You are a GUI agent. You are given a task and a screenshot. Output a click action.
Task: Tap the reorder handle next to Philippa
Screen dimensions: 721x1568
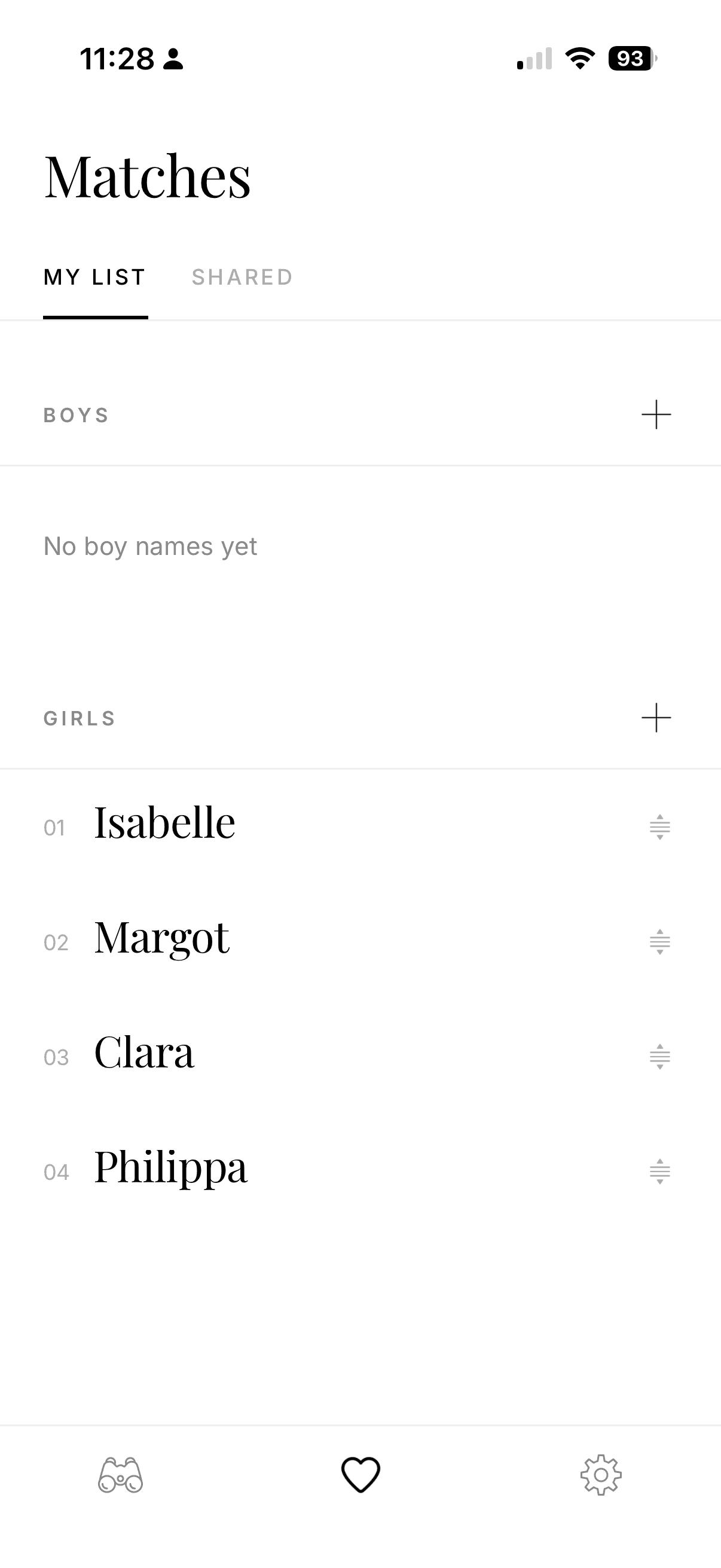(659, 1172)
